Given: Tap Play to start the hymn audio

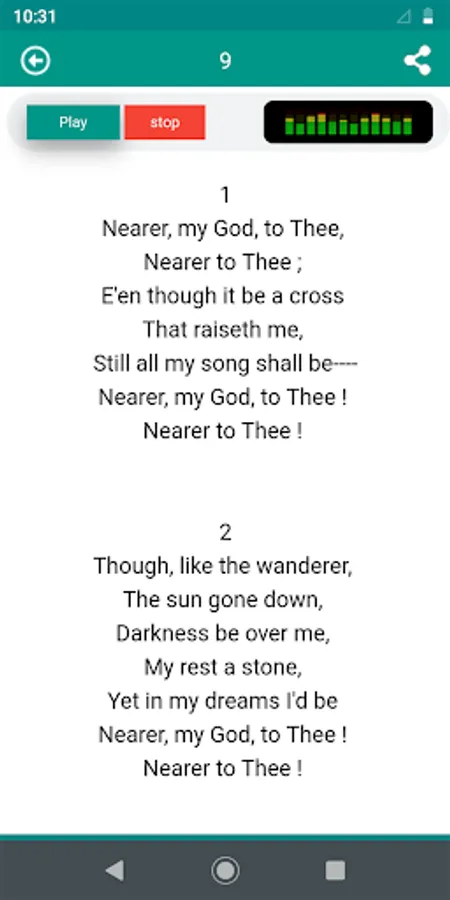Looking at the screenshot, I should pos(73,122).
